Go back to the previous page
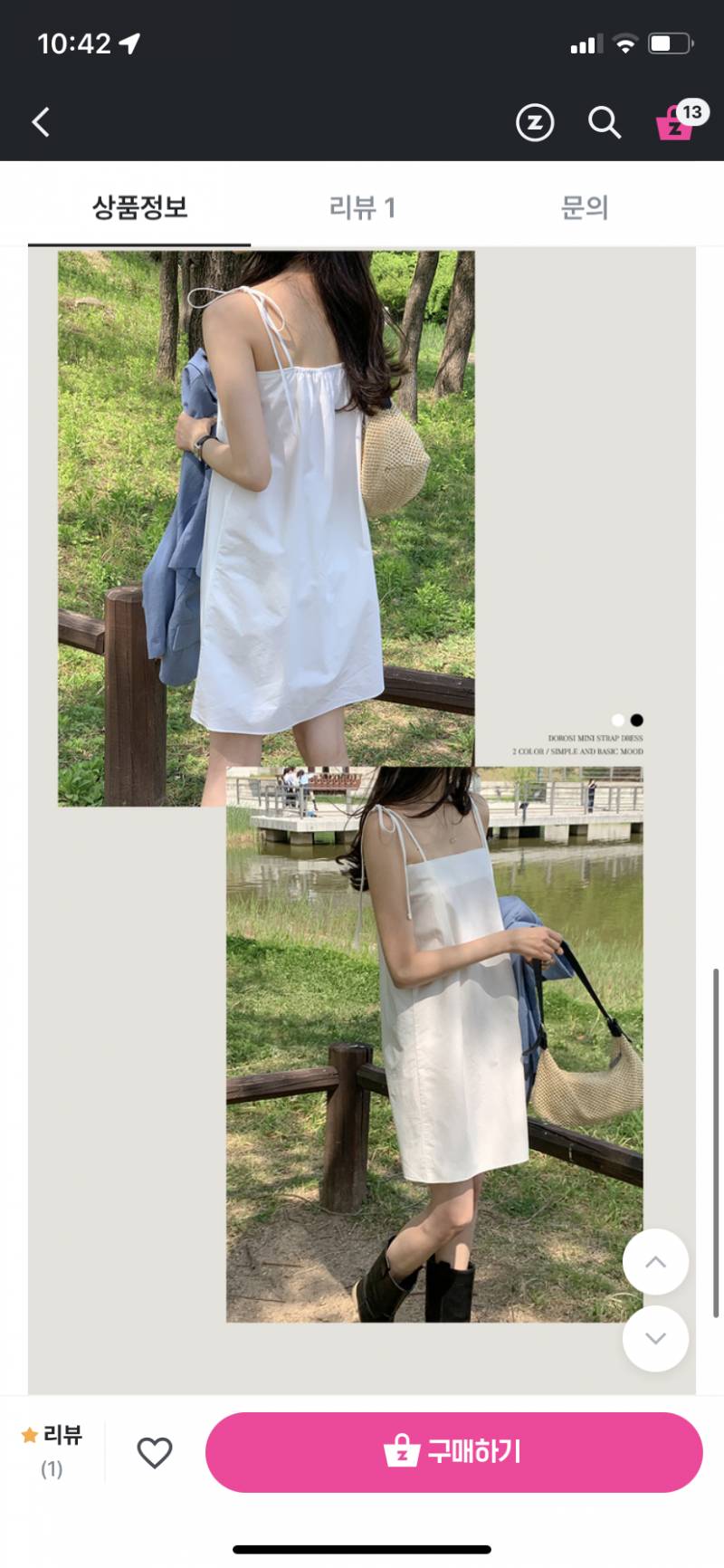Viewport: 724px width, 1568px height. (x=41, y=122)
